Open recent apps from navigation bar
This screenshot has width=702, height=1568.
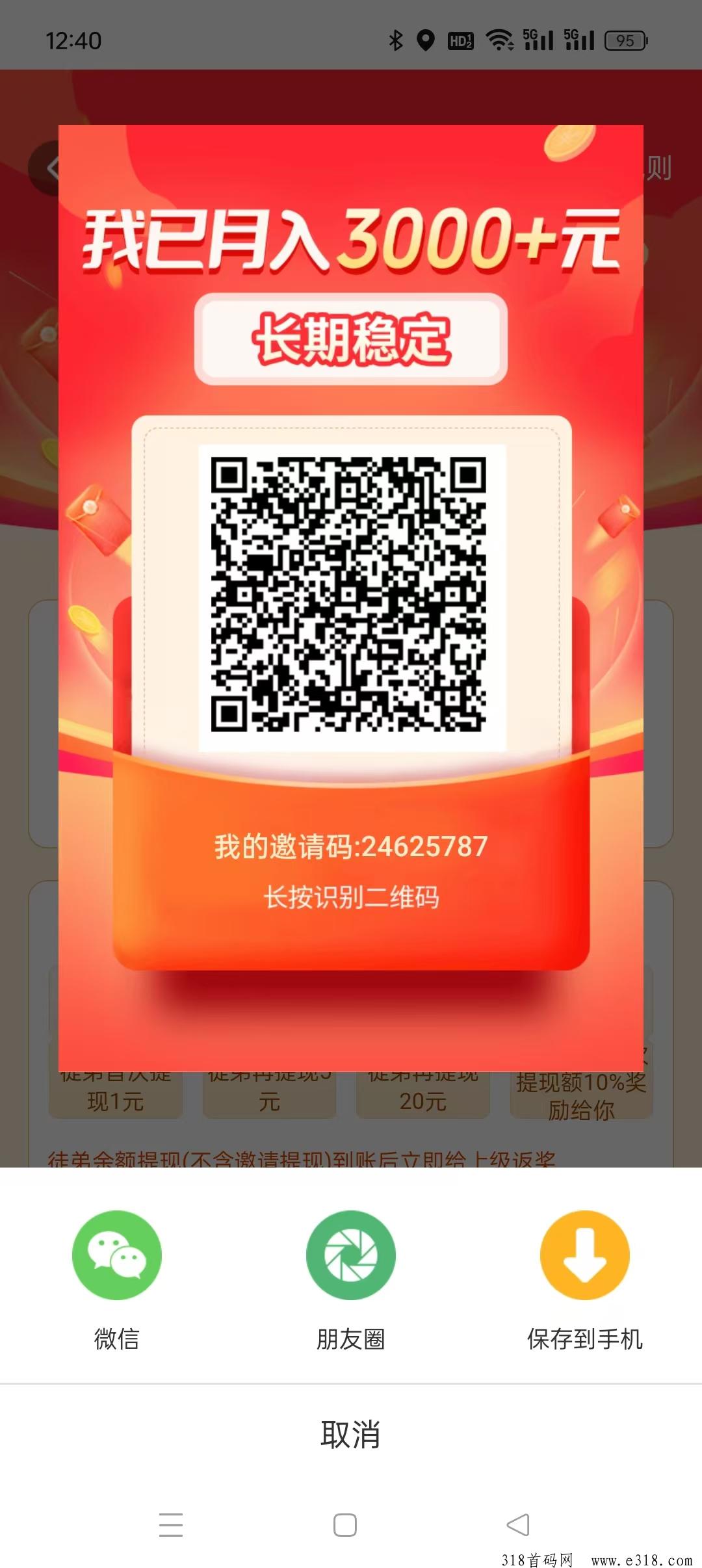pyautogui.click(x=171, y=1524)
